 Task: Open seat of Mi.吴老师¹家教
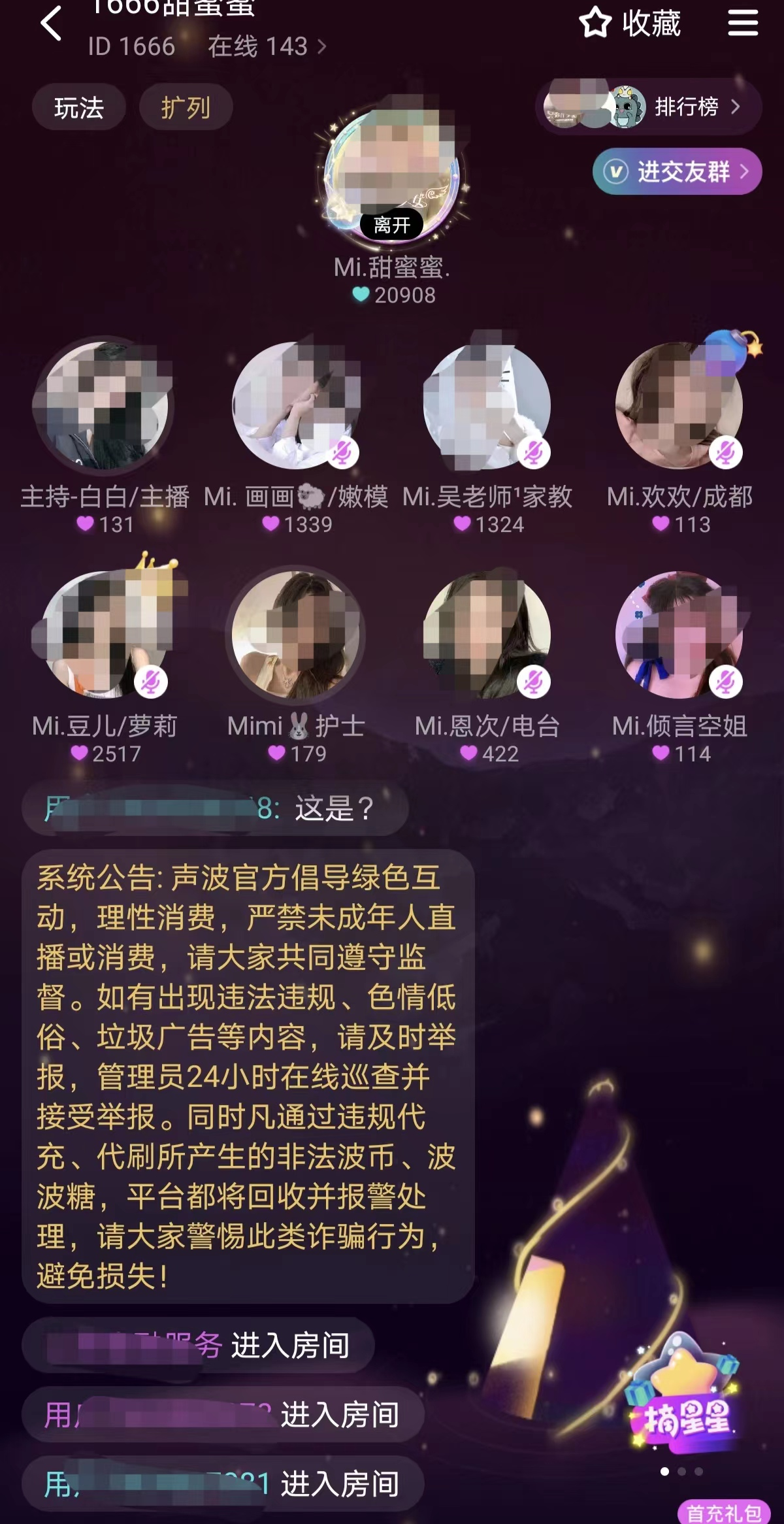487,405
